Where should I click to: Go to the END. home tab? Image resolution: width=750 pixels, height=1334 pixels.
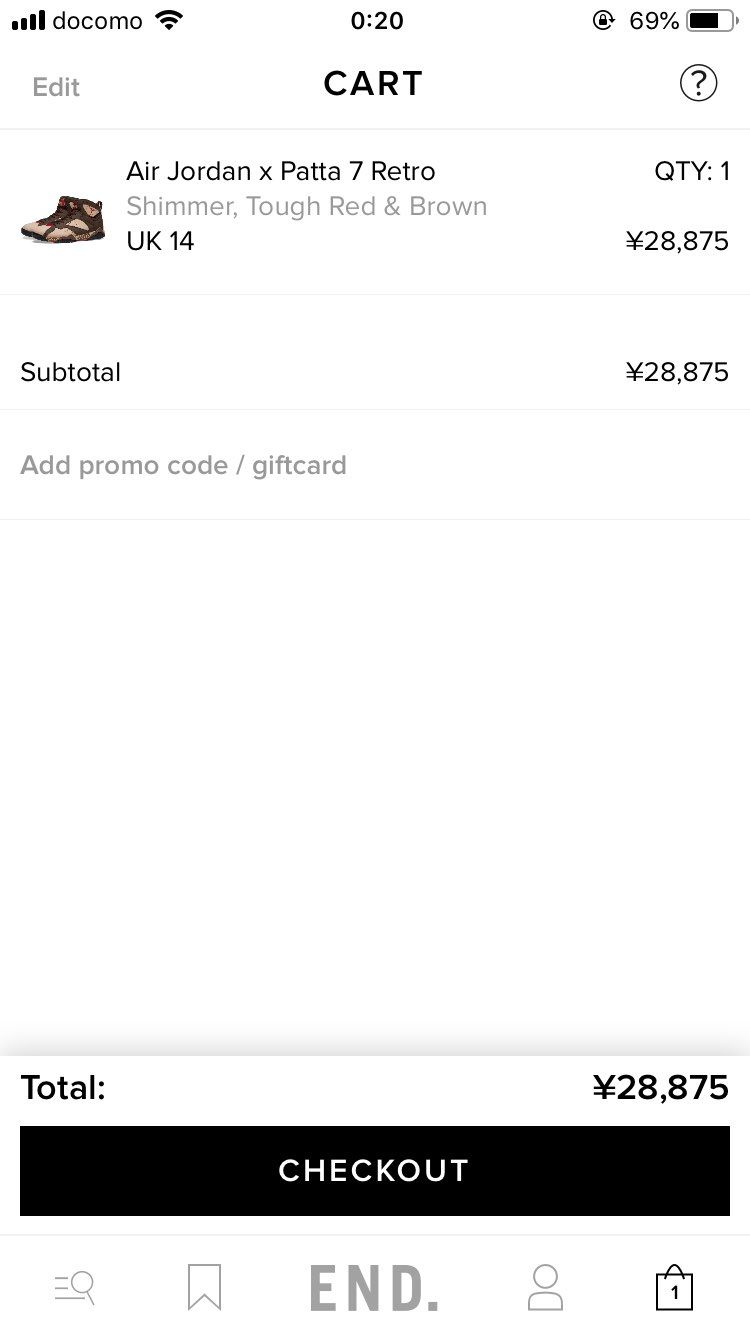tap(374, 1287)
